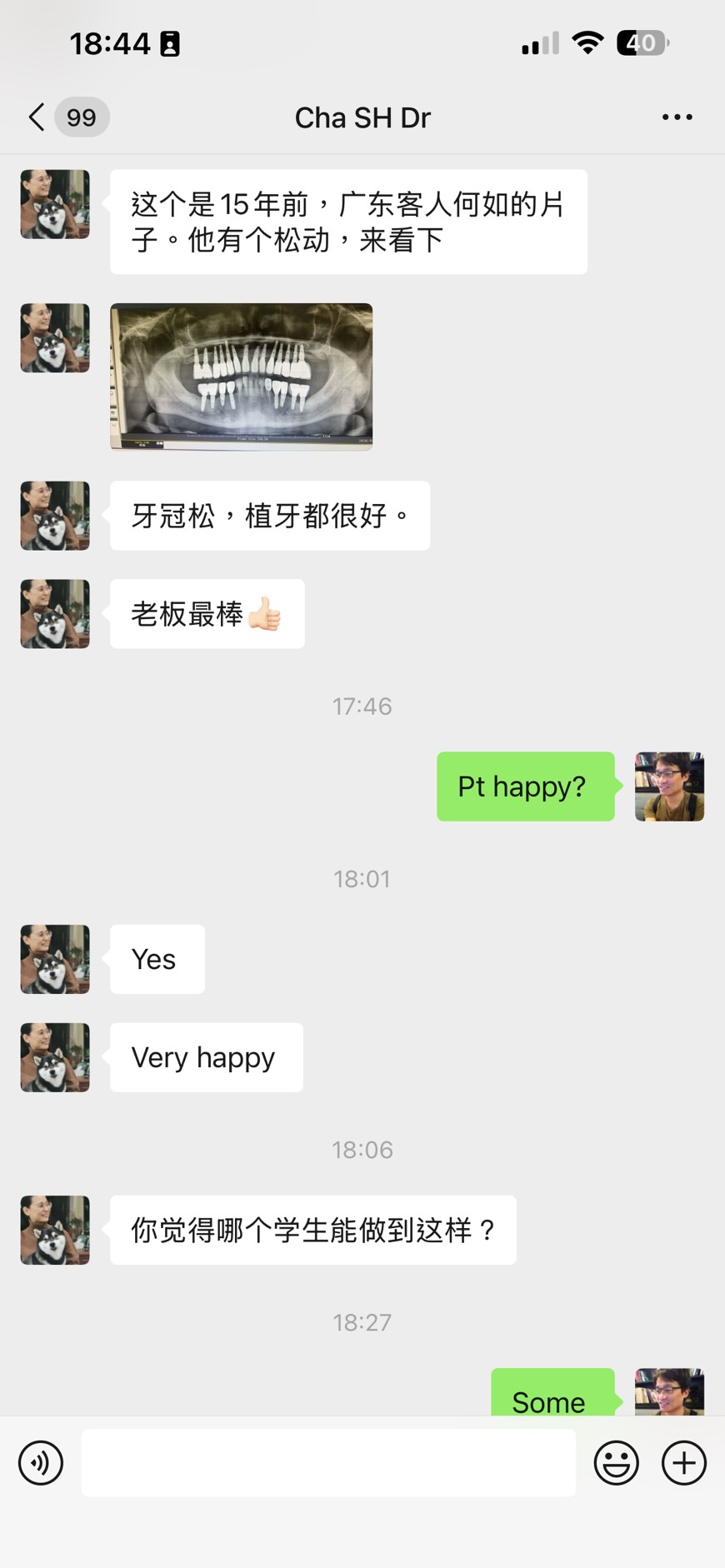Open contact avatar beside "Very happy"

[55, 1057]
